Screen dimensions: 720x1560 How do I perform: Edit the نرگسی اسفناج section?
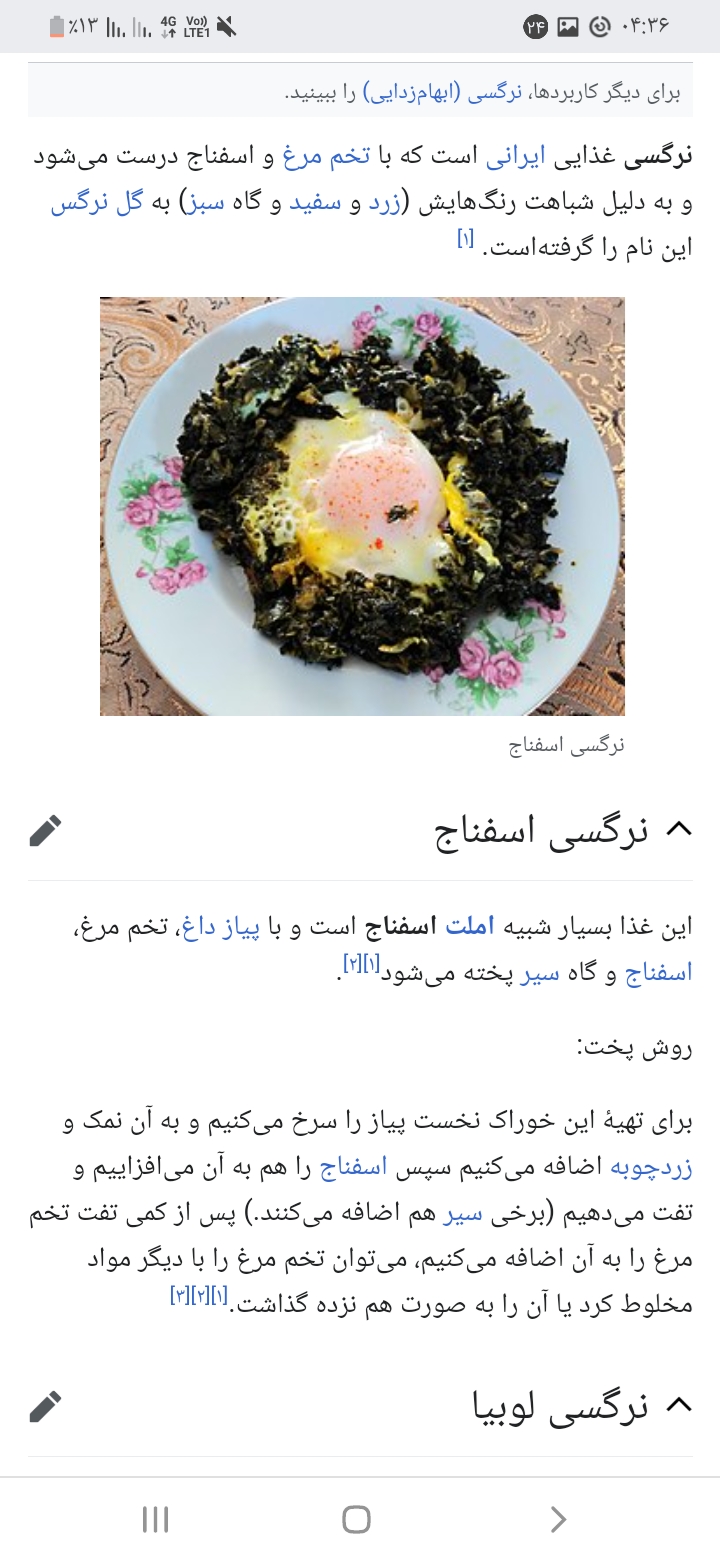pos(46,830)
